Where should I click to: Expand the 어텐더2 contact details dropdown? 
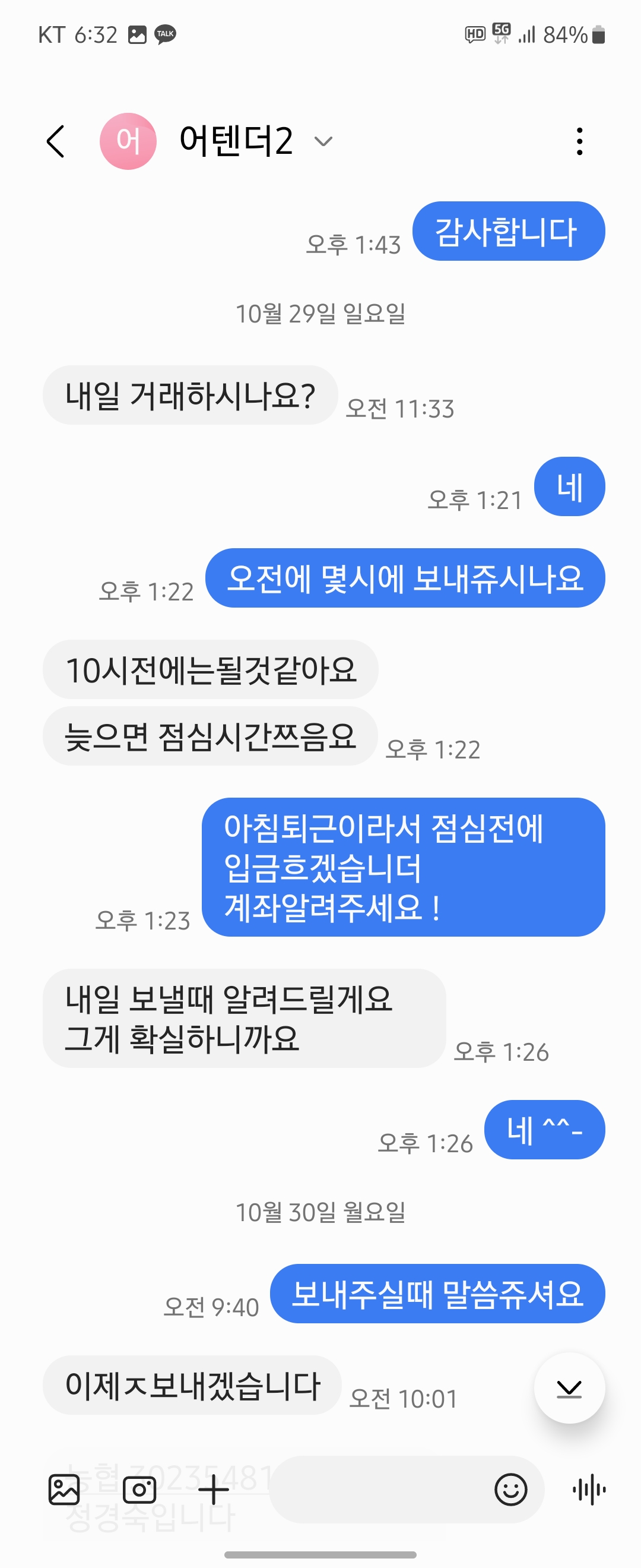(x=323, y=141)
